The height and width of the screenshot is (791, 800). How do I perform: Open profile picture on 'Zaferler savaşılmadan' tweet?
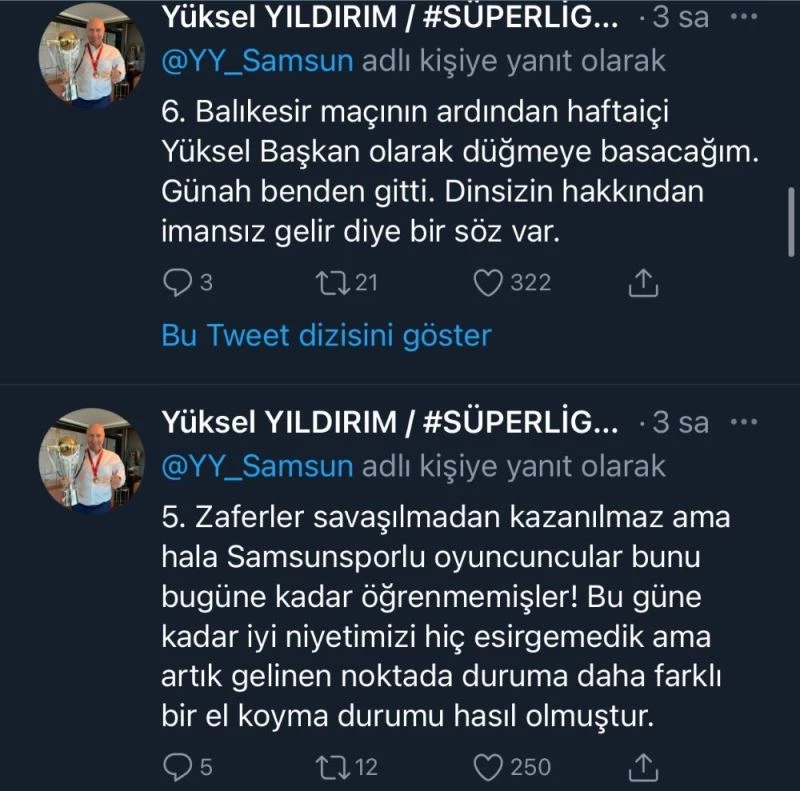[x=83, y=460]
